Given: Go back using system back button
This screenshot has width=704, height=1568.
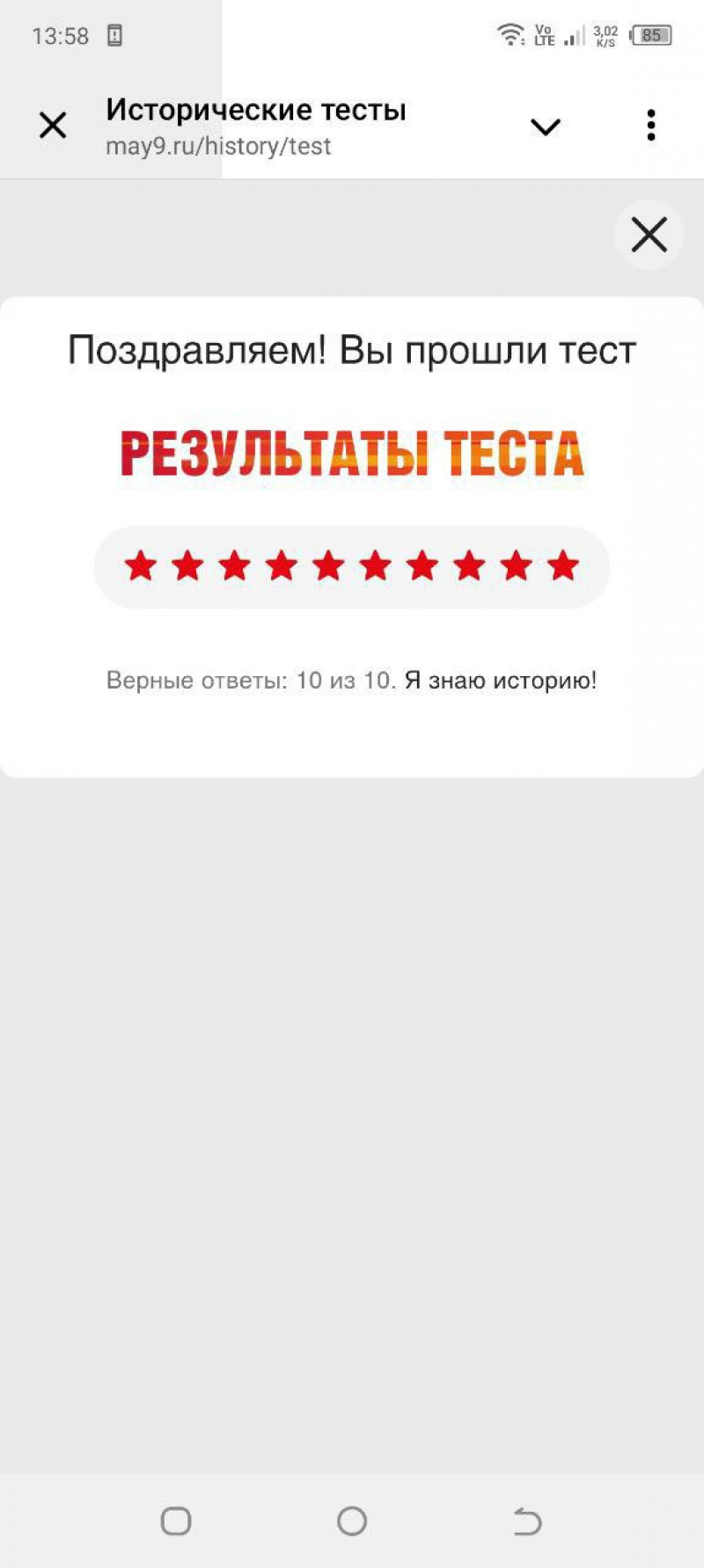Looking at the screenshot, I should click(527, 1521).
